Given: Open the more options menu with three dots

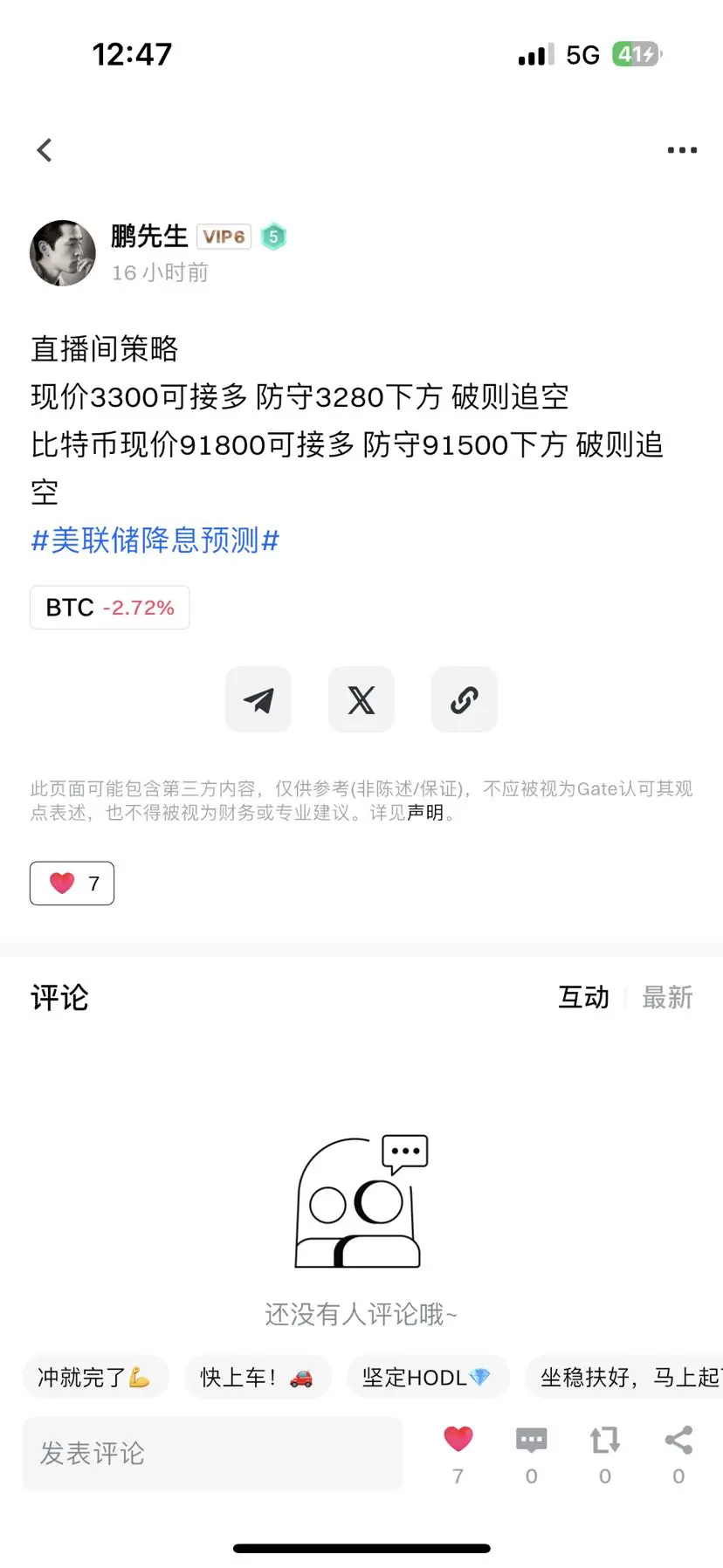Looking at the screenshot, I should point(680,149).
